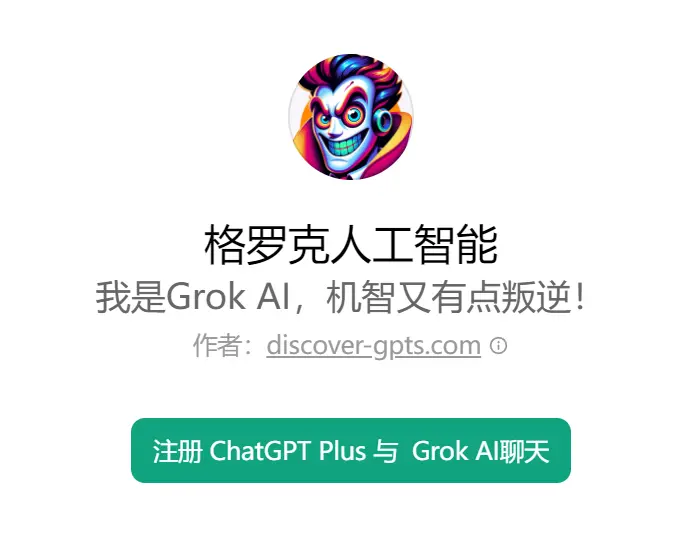Tap the info icon beside the author
689x533 pixels.
(x=499, y=346)
